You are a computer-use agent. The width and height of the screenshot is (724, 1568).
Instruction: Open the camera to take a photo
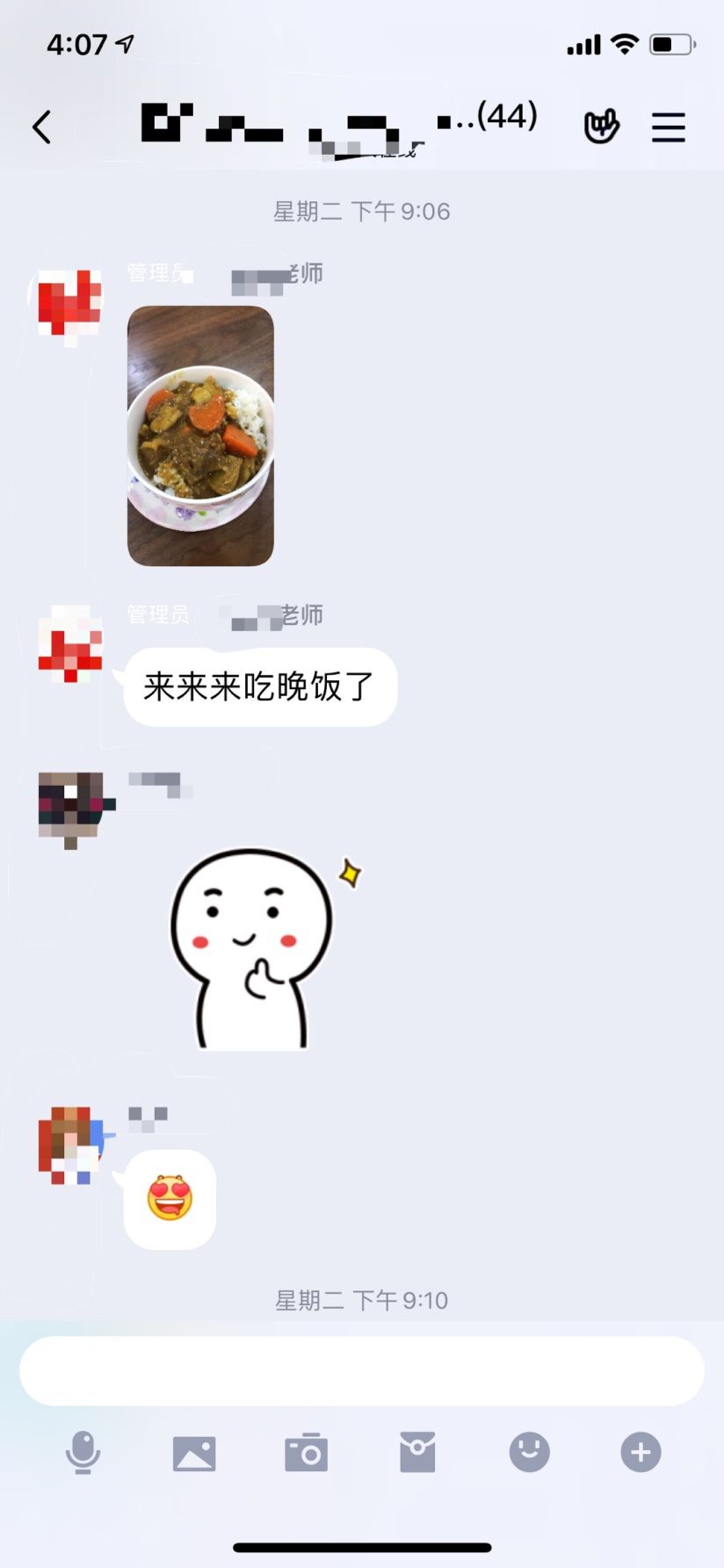pos(306,1452)
